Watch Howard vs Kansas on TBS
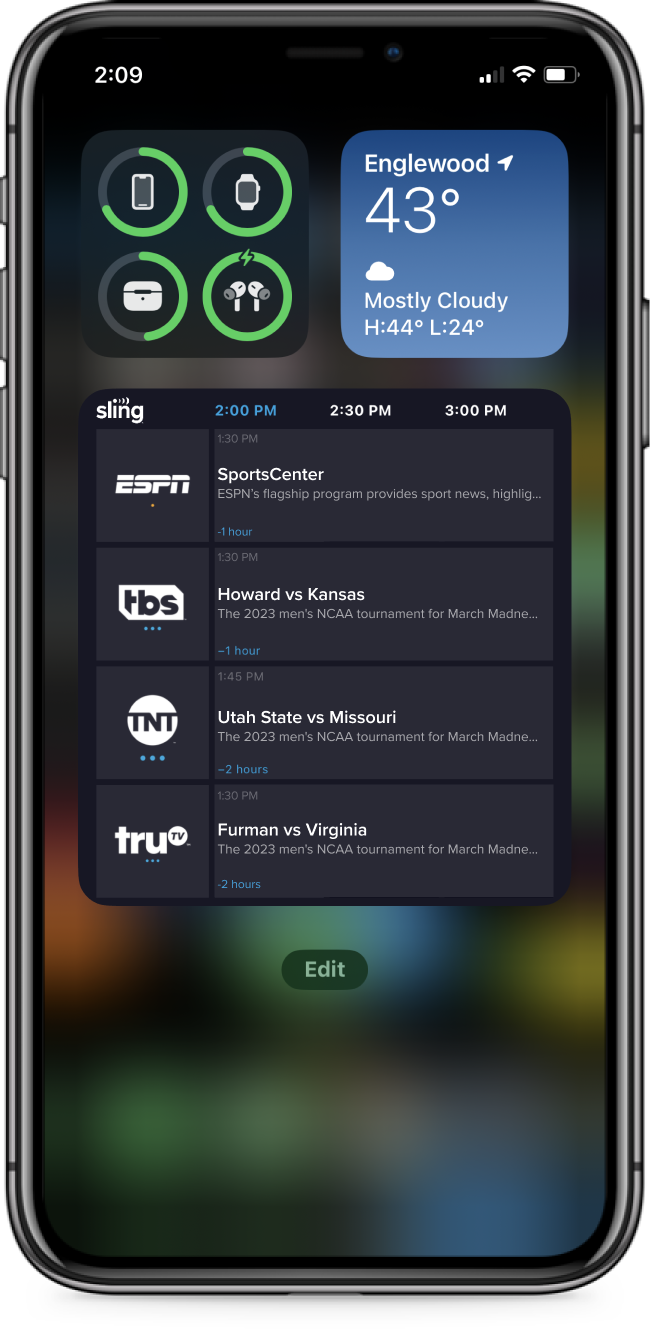The image size is (650, 1329). [383, 604]
